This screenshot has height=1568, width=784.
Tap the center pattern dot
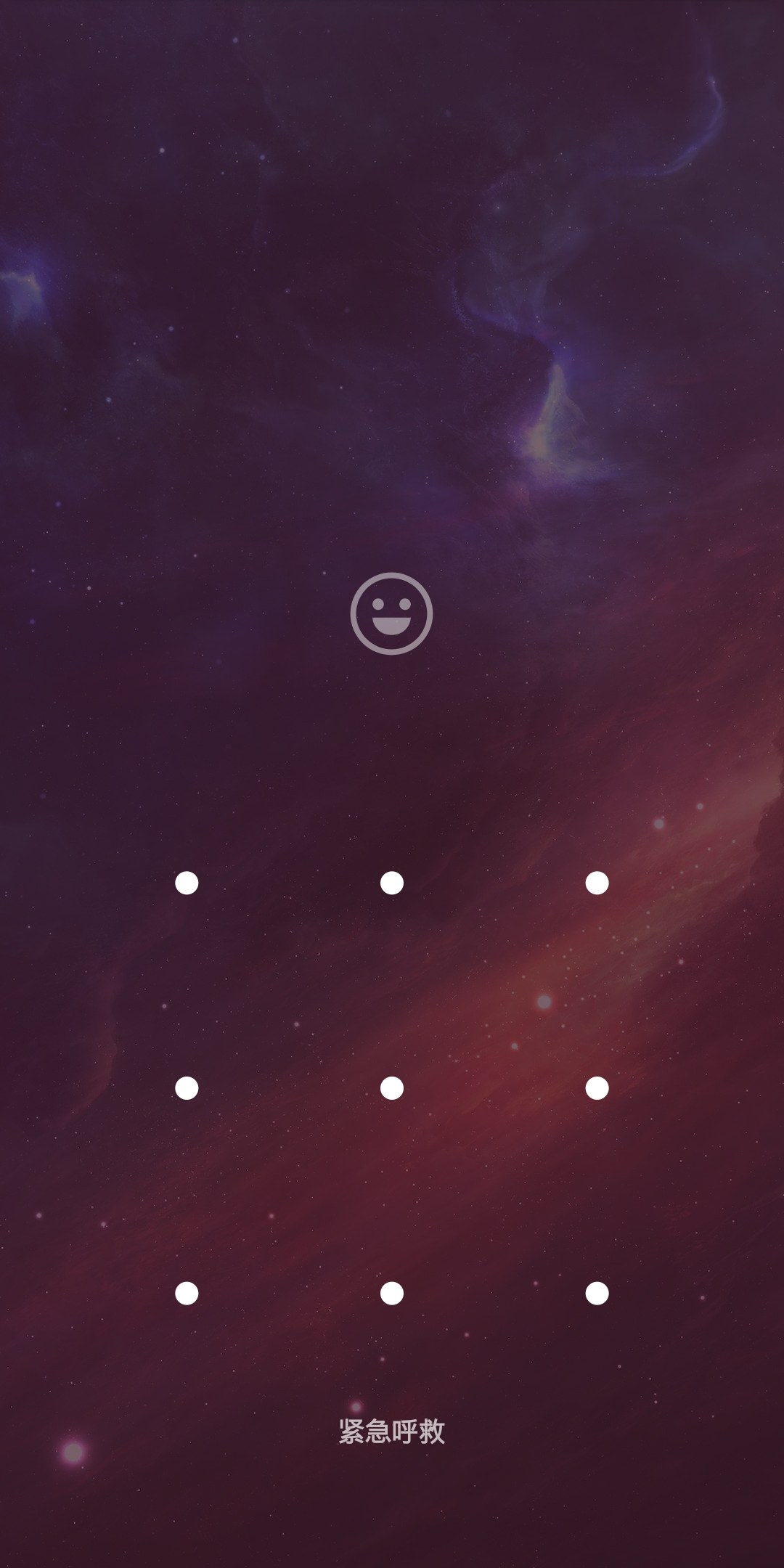(x=392, y=1088)
